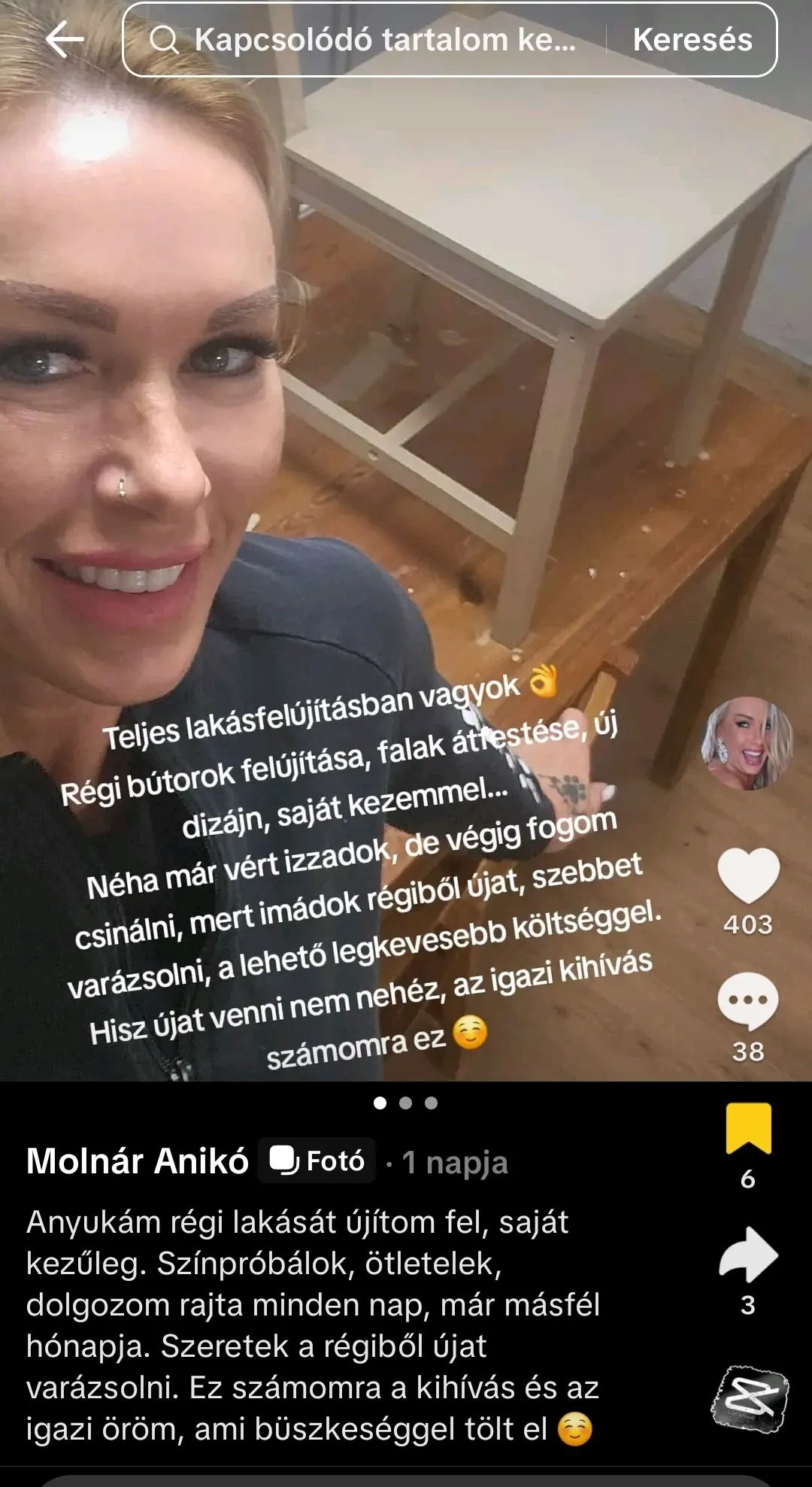Toggle the yellow bookmark icon
Screen dimensions: 812x1487
[748, 1128]
